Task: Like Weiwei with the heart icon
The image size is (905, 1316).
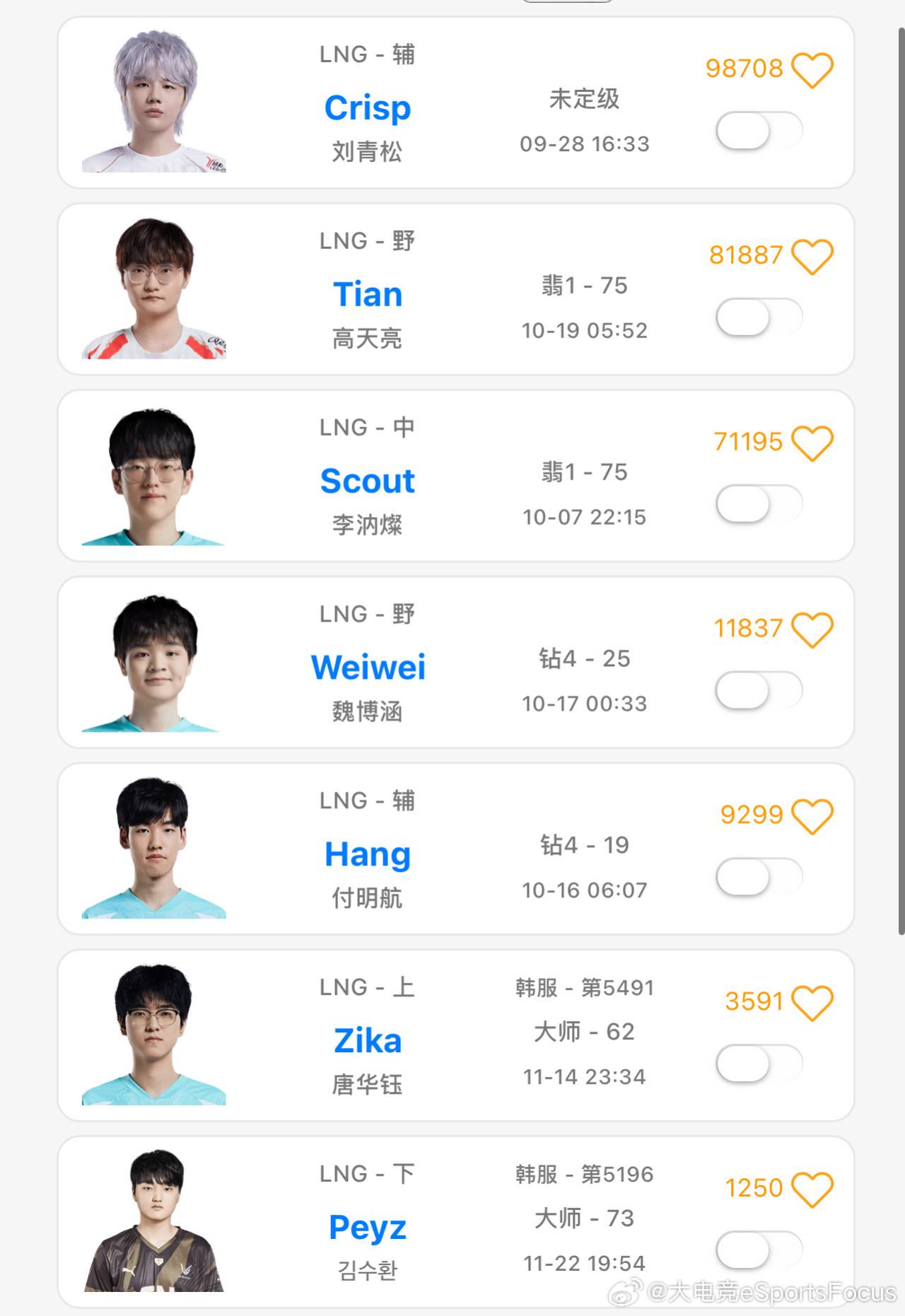Action: point(812,629)
